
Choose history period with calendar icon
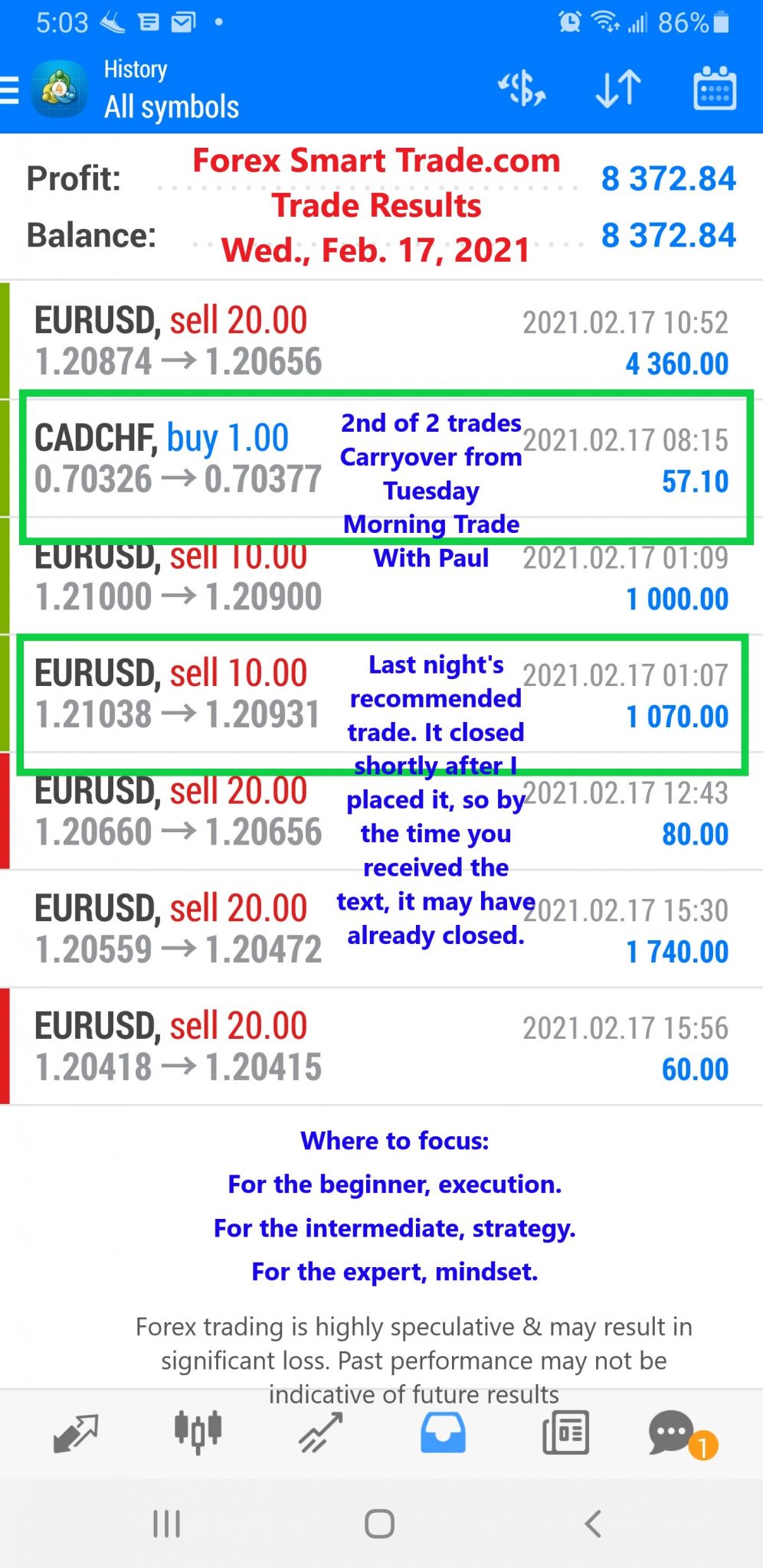[714, 89]
